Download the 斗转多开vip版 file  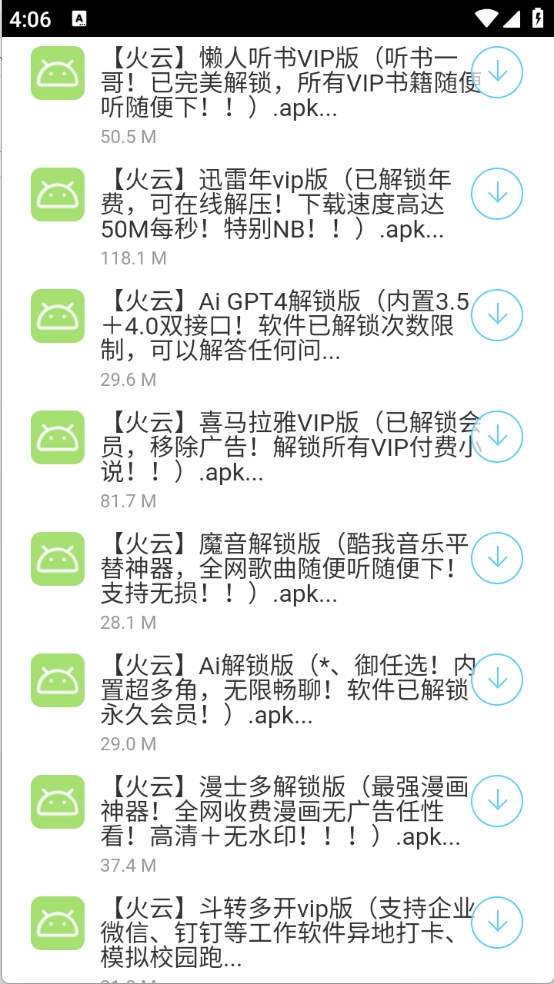coord(497,922)
